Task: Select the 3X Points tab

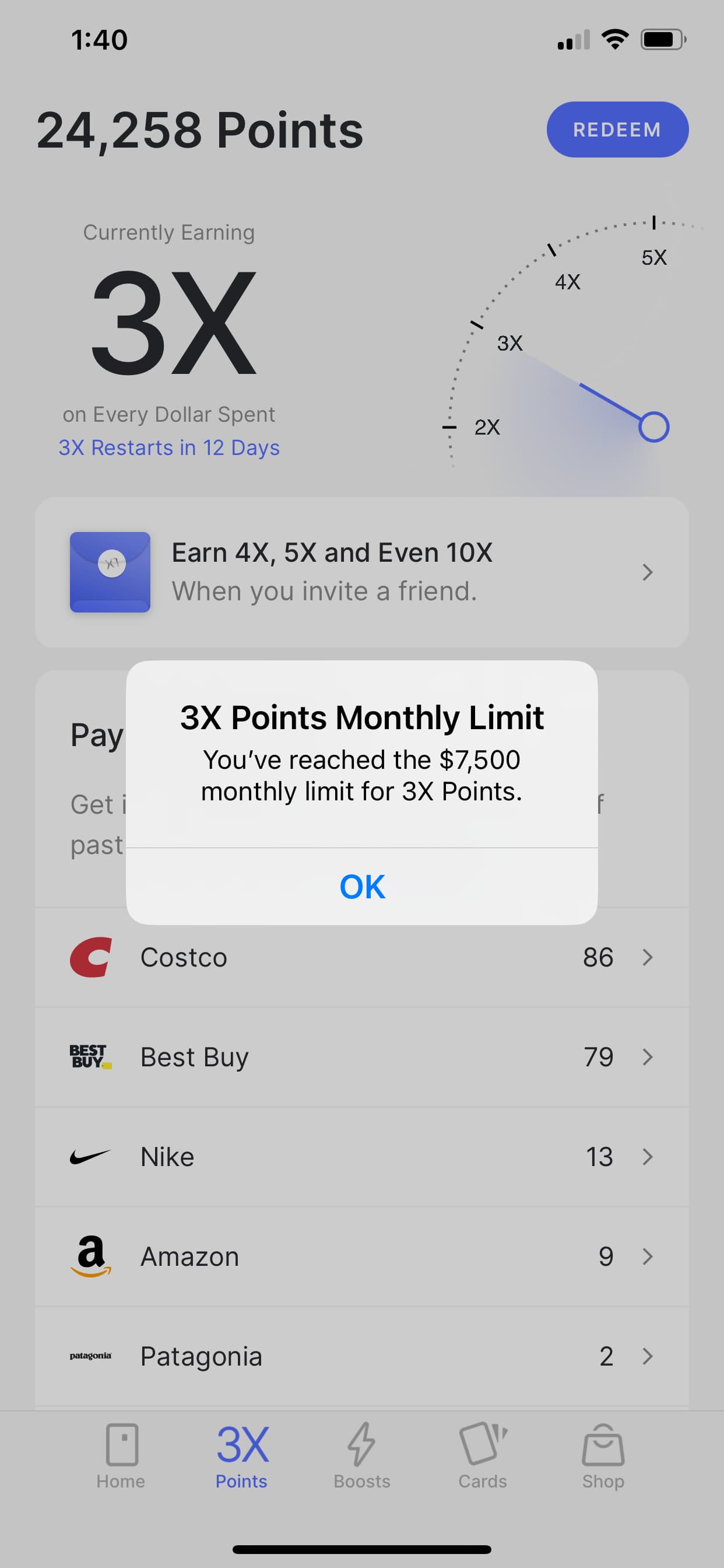Action: pyautogui.click(x=241, y=1456)
